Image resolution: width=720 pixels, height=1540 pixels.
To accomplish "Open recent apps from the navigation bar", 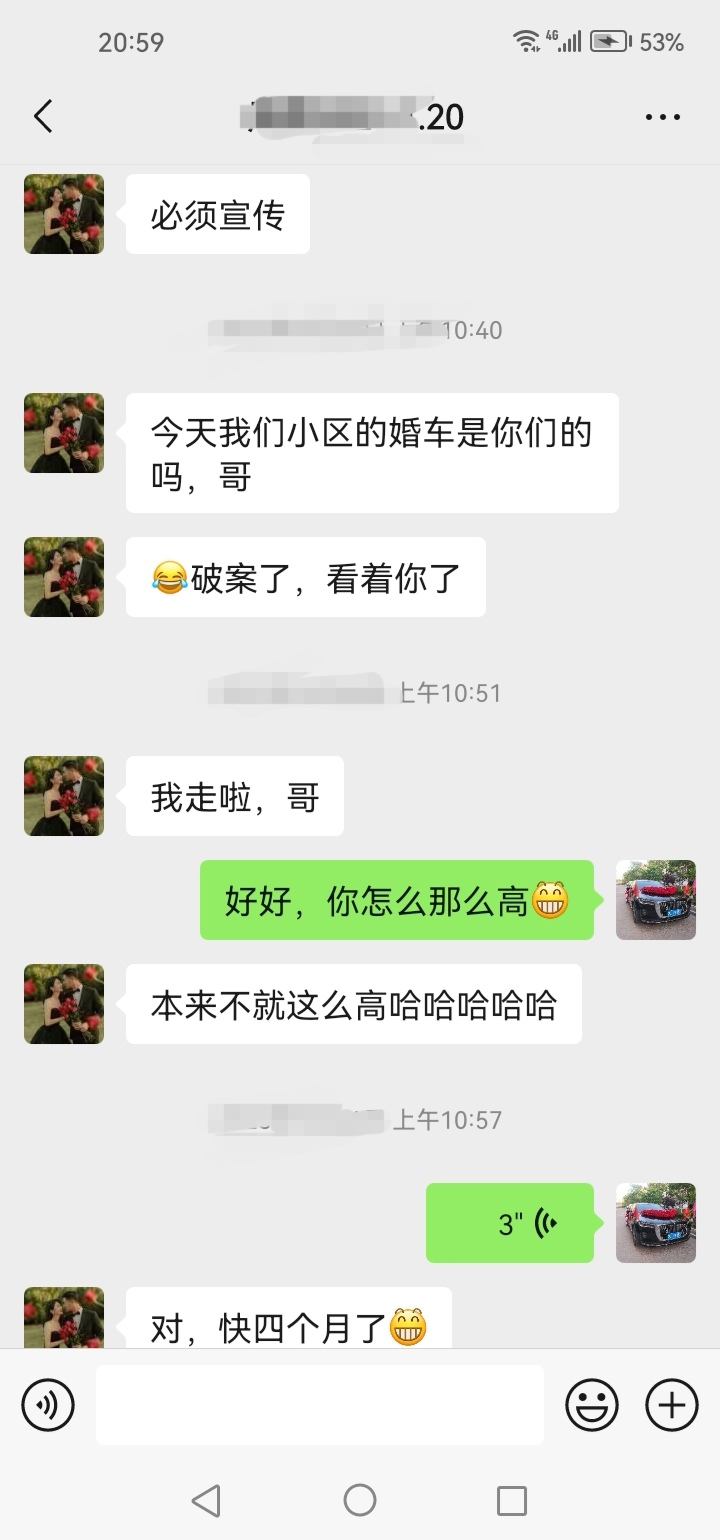I will point(512,1500).
